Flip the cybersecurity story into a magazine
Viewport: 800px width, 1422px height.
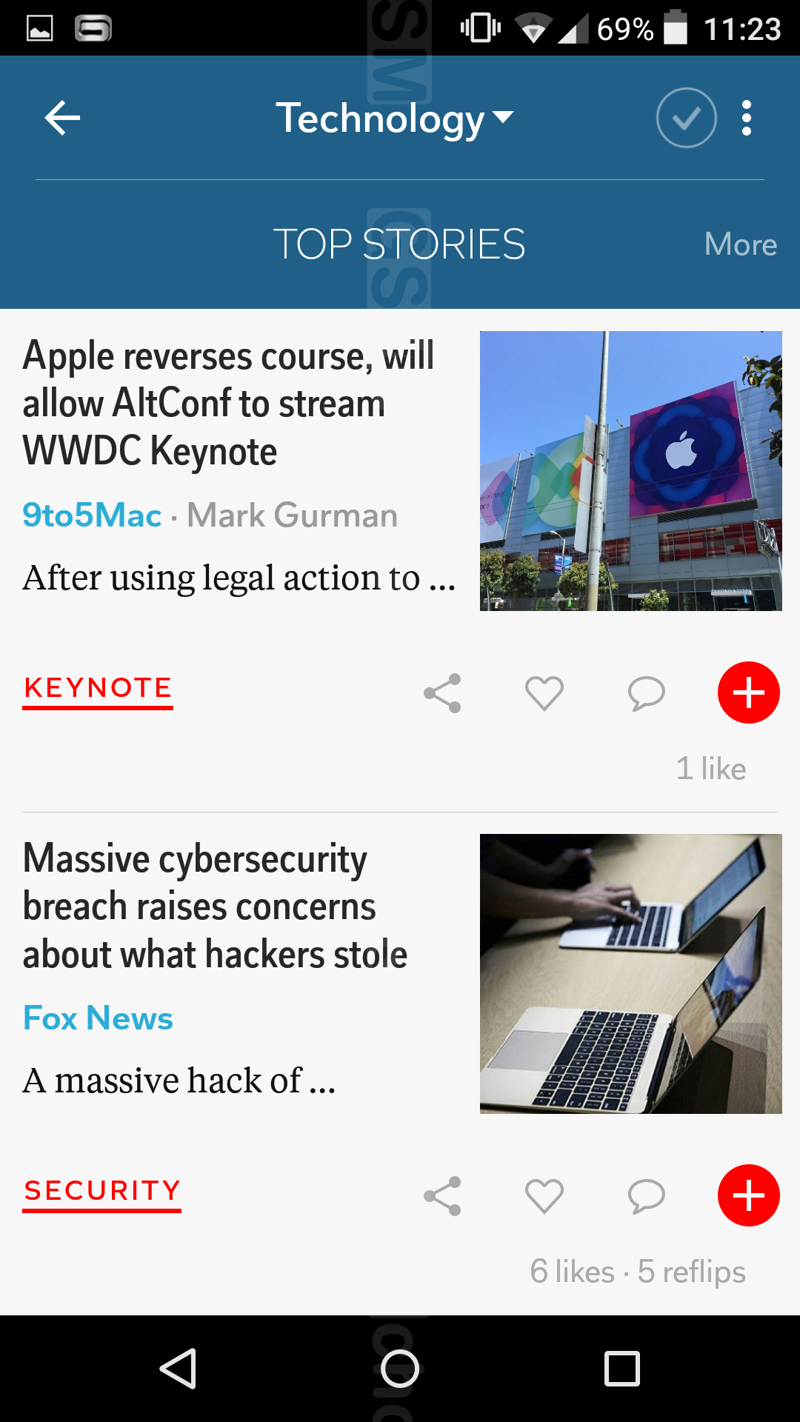[x=748, y=1195]
